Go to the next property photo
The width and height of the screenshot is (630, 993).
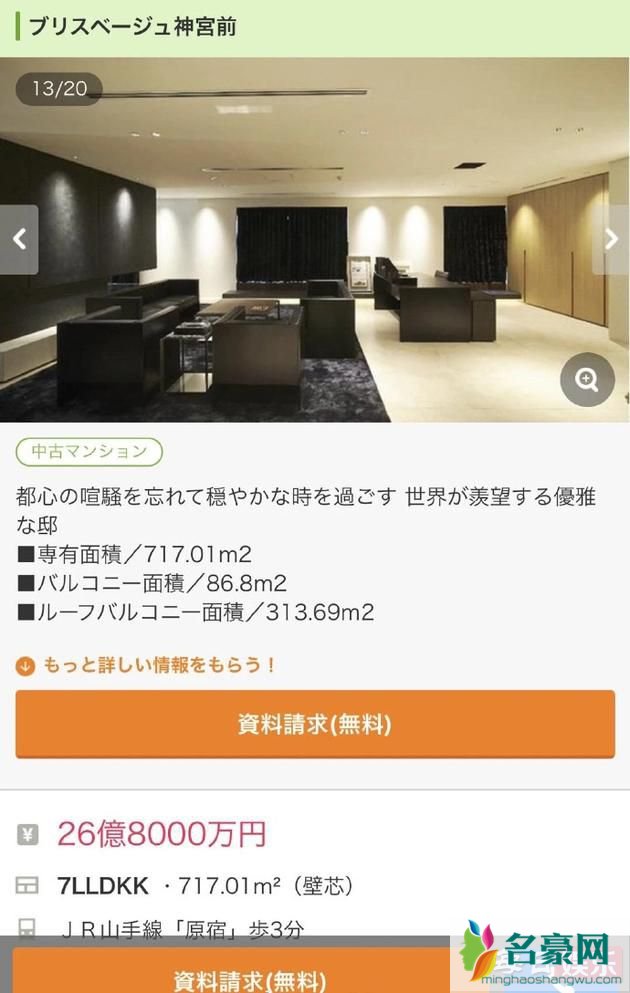(611, 240)
